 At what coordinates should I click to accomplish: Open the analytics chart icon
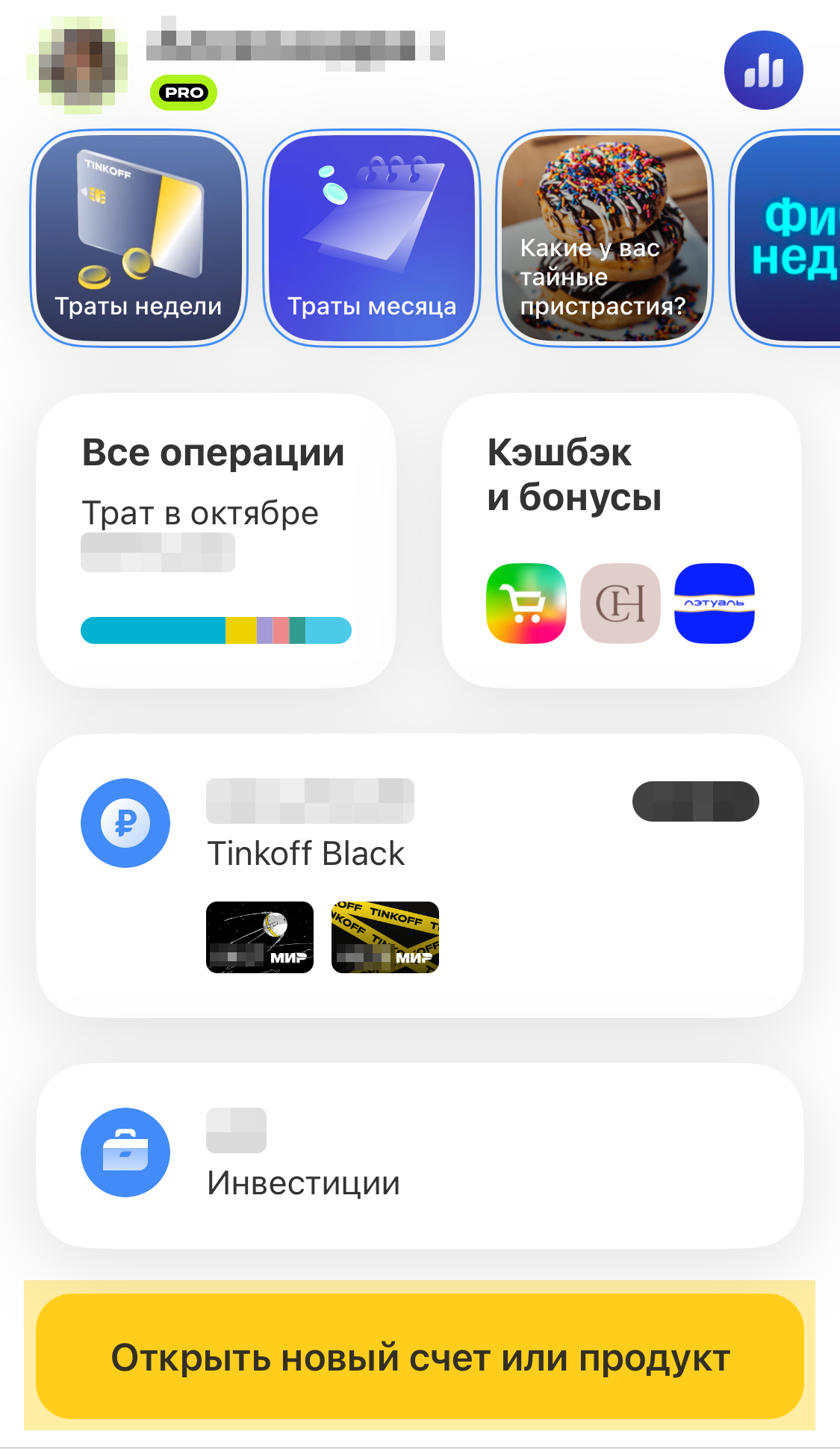point(763,70)
